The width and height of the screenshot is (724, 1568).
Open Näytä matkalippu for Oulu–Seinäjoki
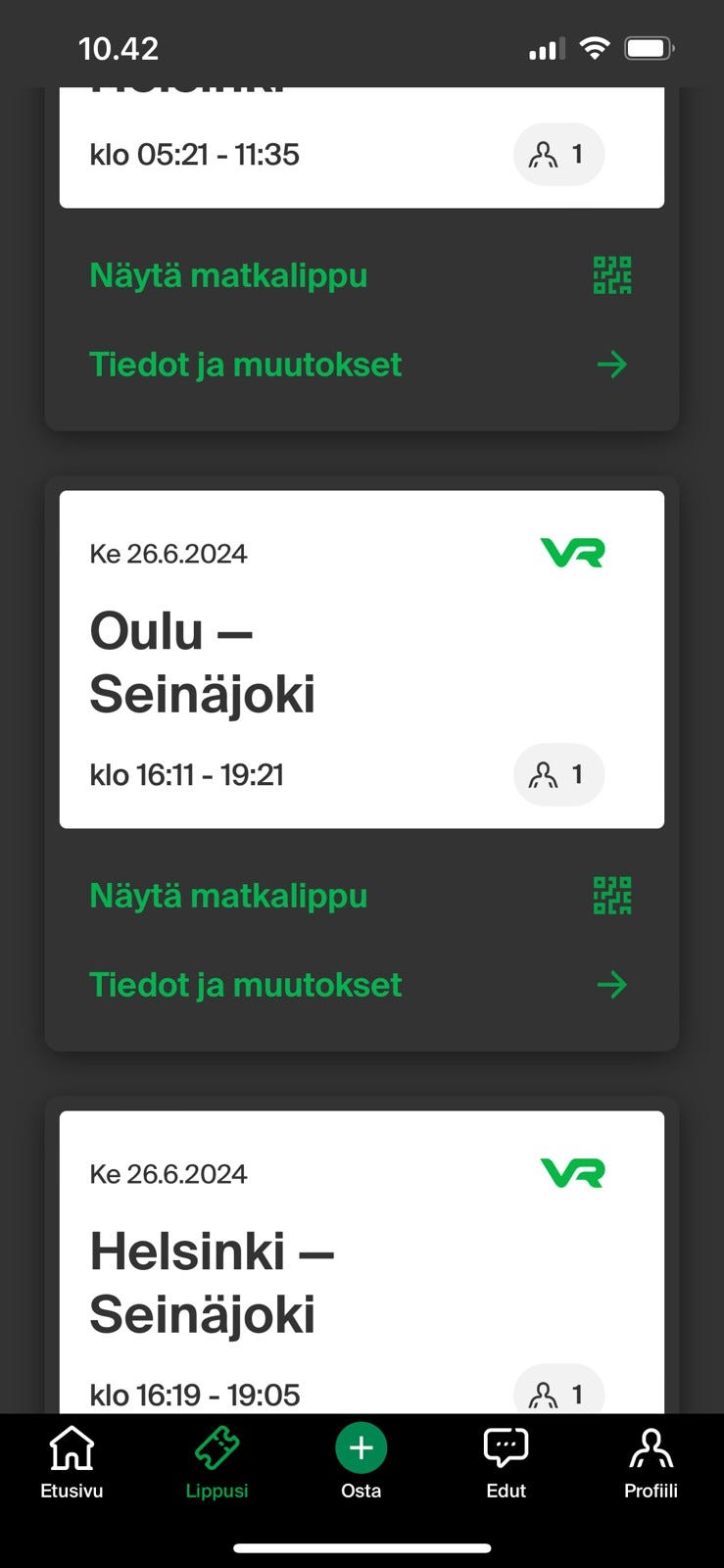coord(227,894)
